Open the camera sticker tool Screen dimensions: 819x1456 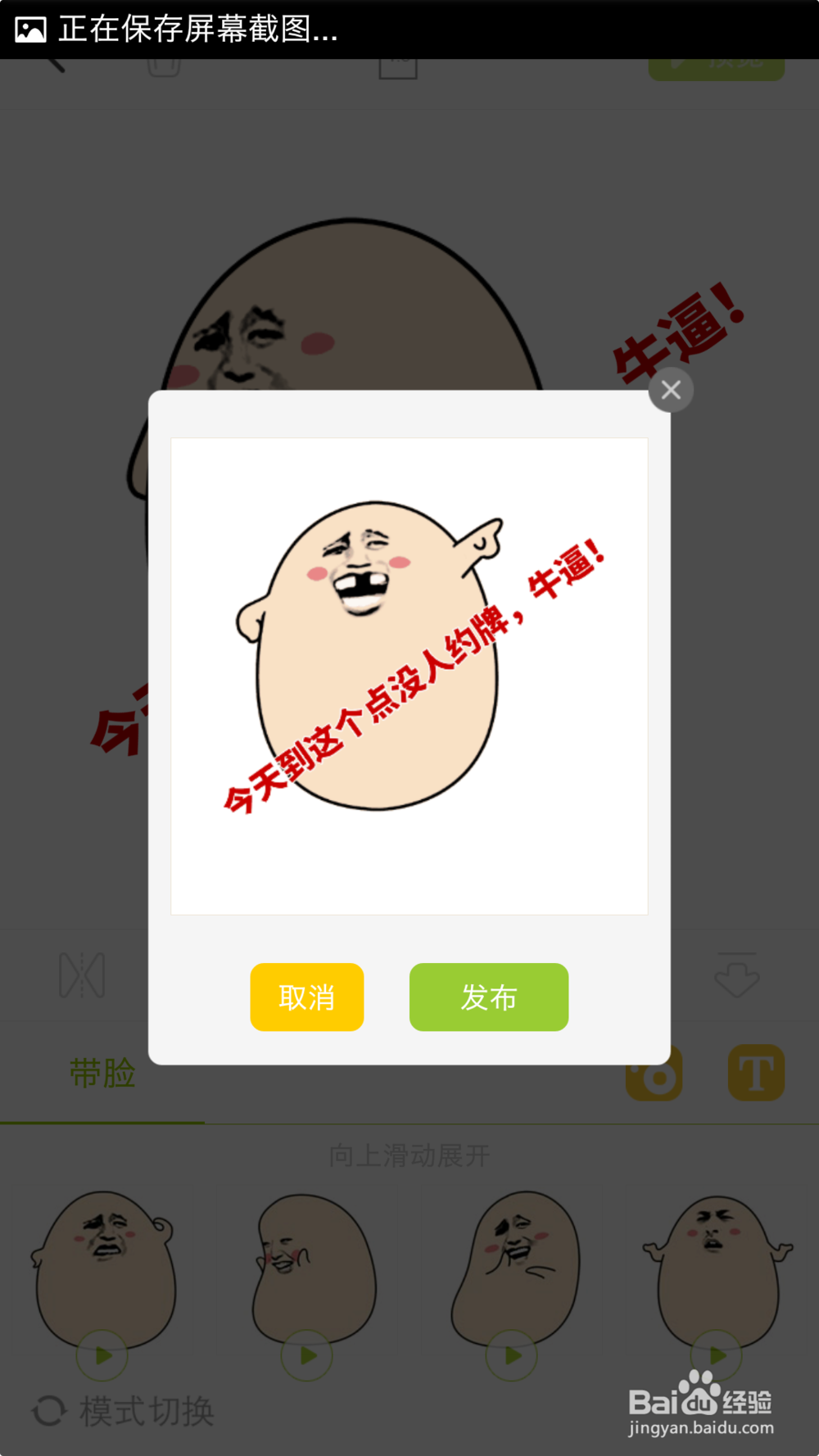tap(654, 1074)
